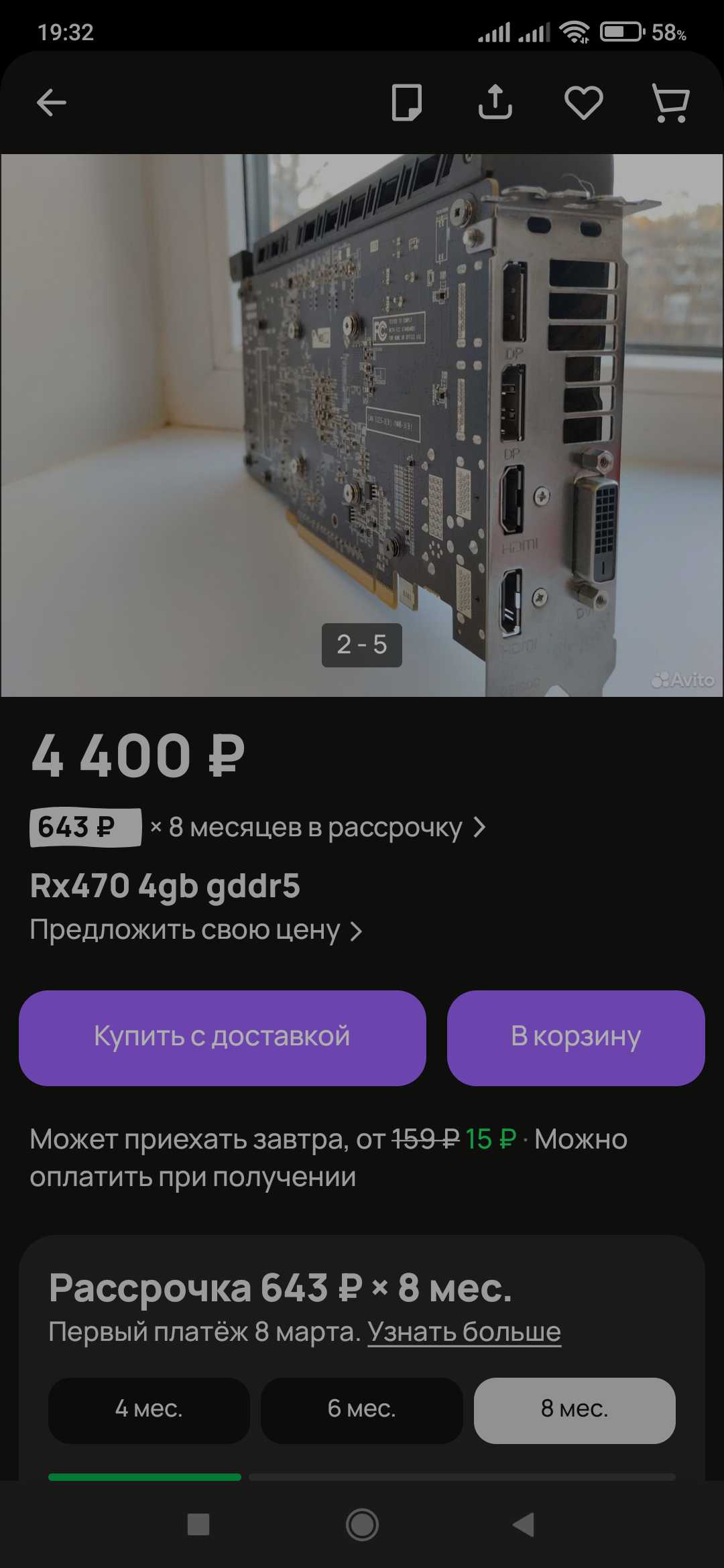Select the 8 мес. installment option
Screen dimensions: 724x1568
575,1408
